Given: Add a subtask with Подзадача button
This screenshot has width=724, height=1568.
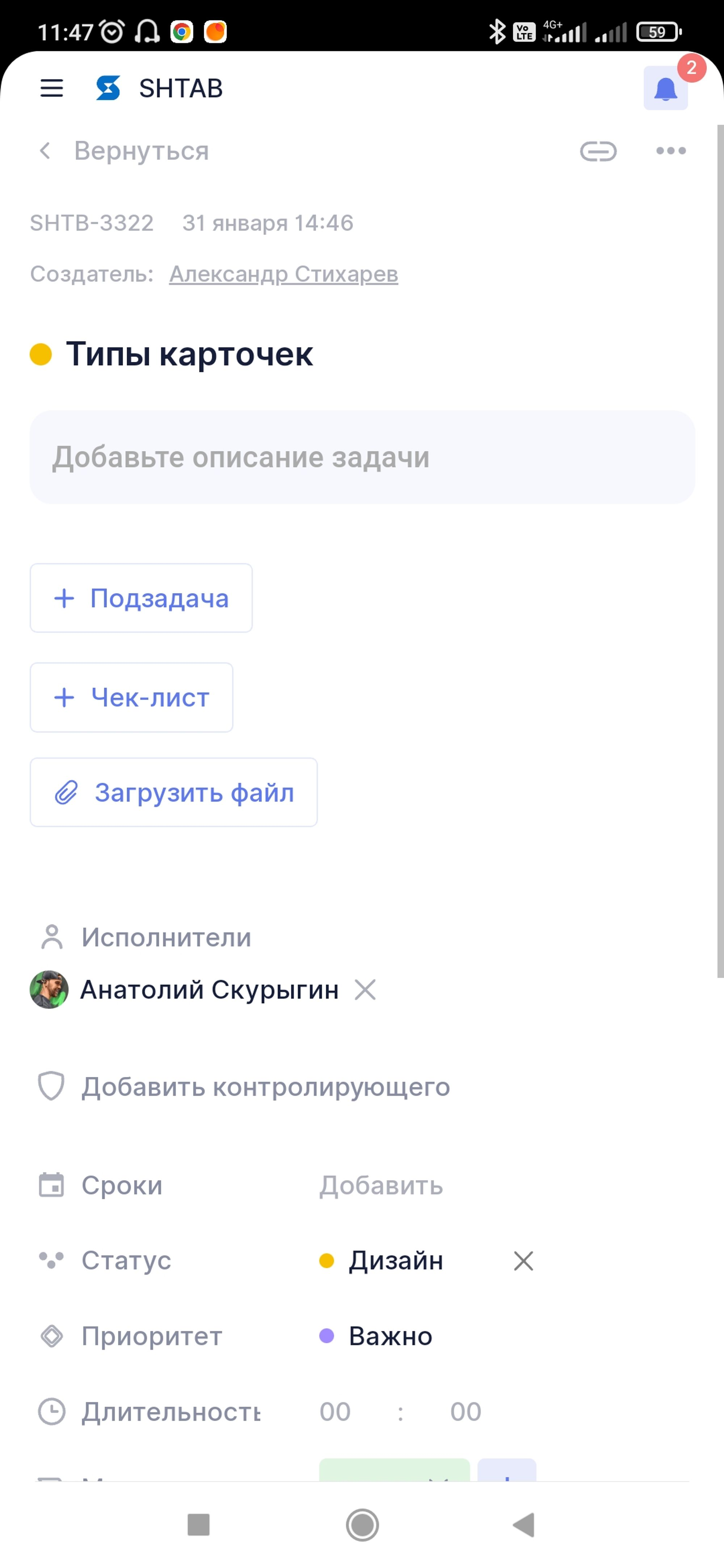Looking at the screenshot, I should [x=141, y=598].
